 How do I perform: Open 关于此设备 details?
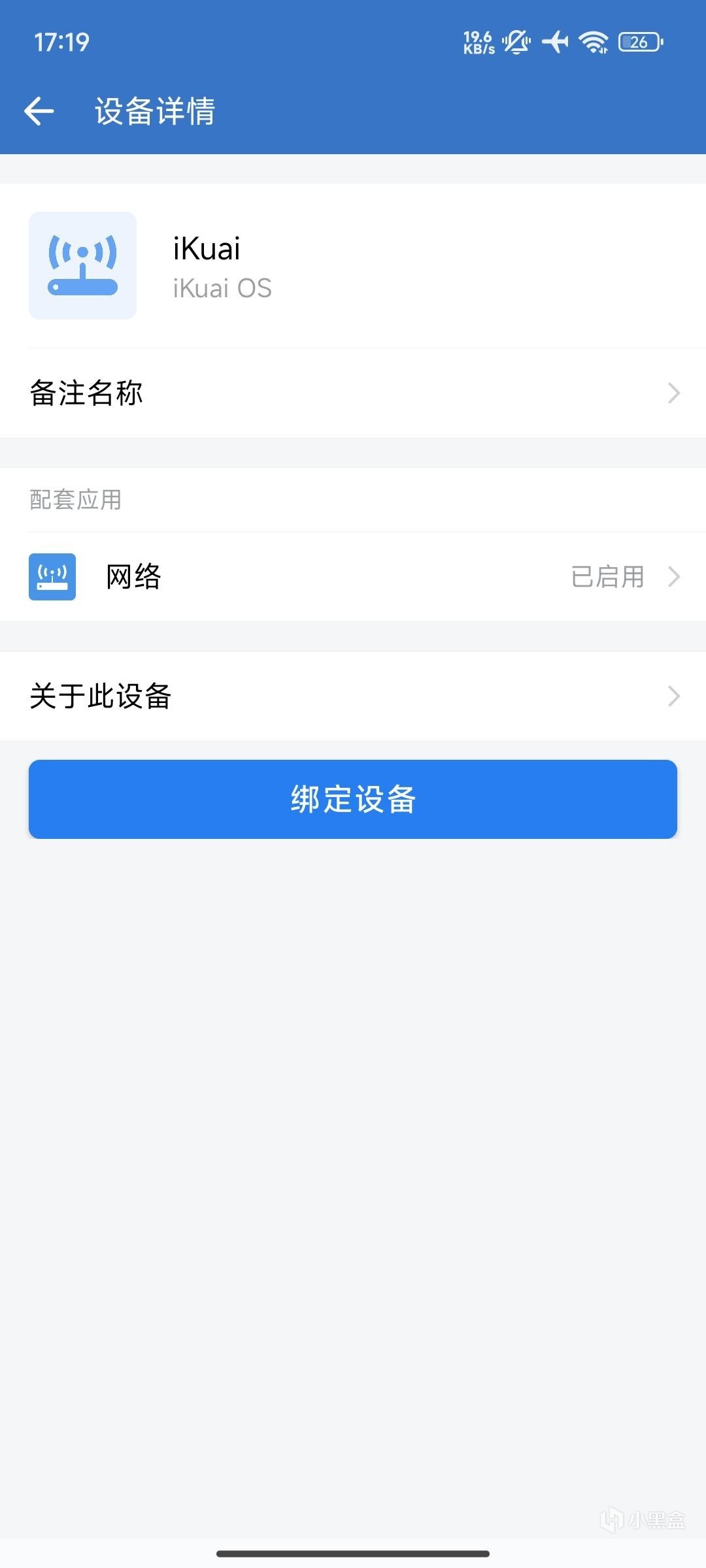point(353,696)
